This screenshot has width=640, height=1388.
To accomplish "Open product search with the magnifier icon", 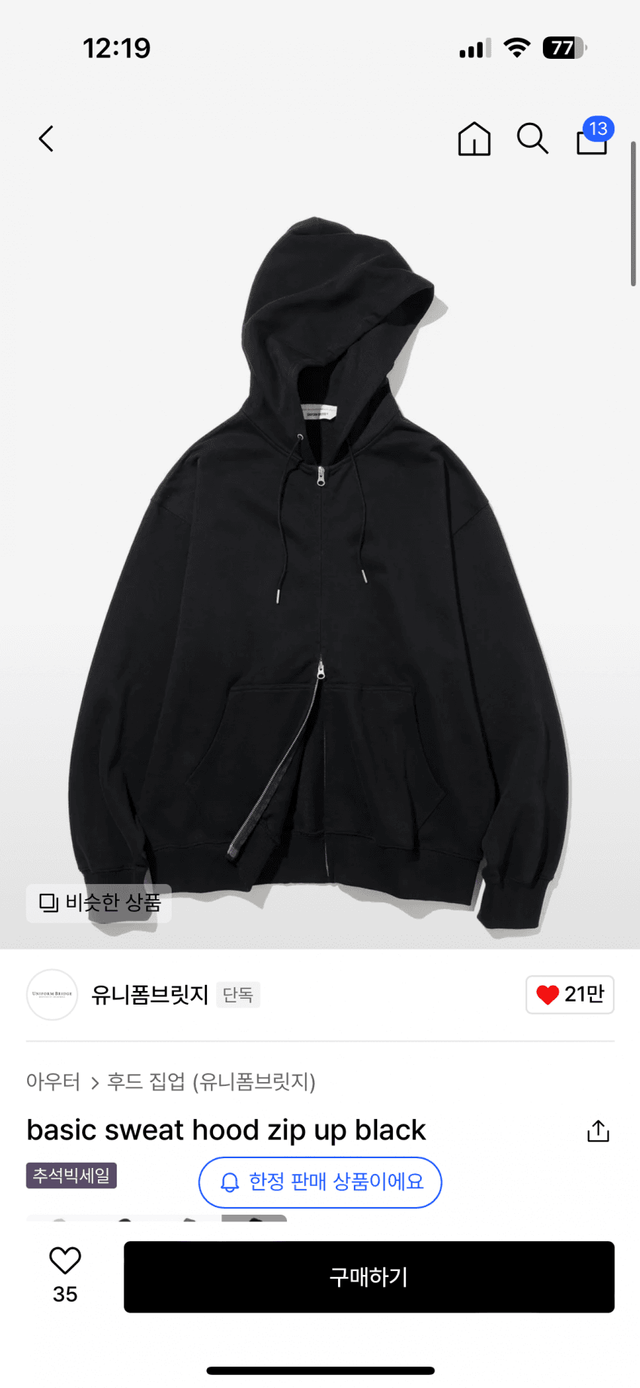I will (532, 139).
